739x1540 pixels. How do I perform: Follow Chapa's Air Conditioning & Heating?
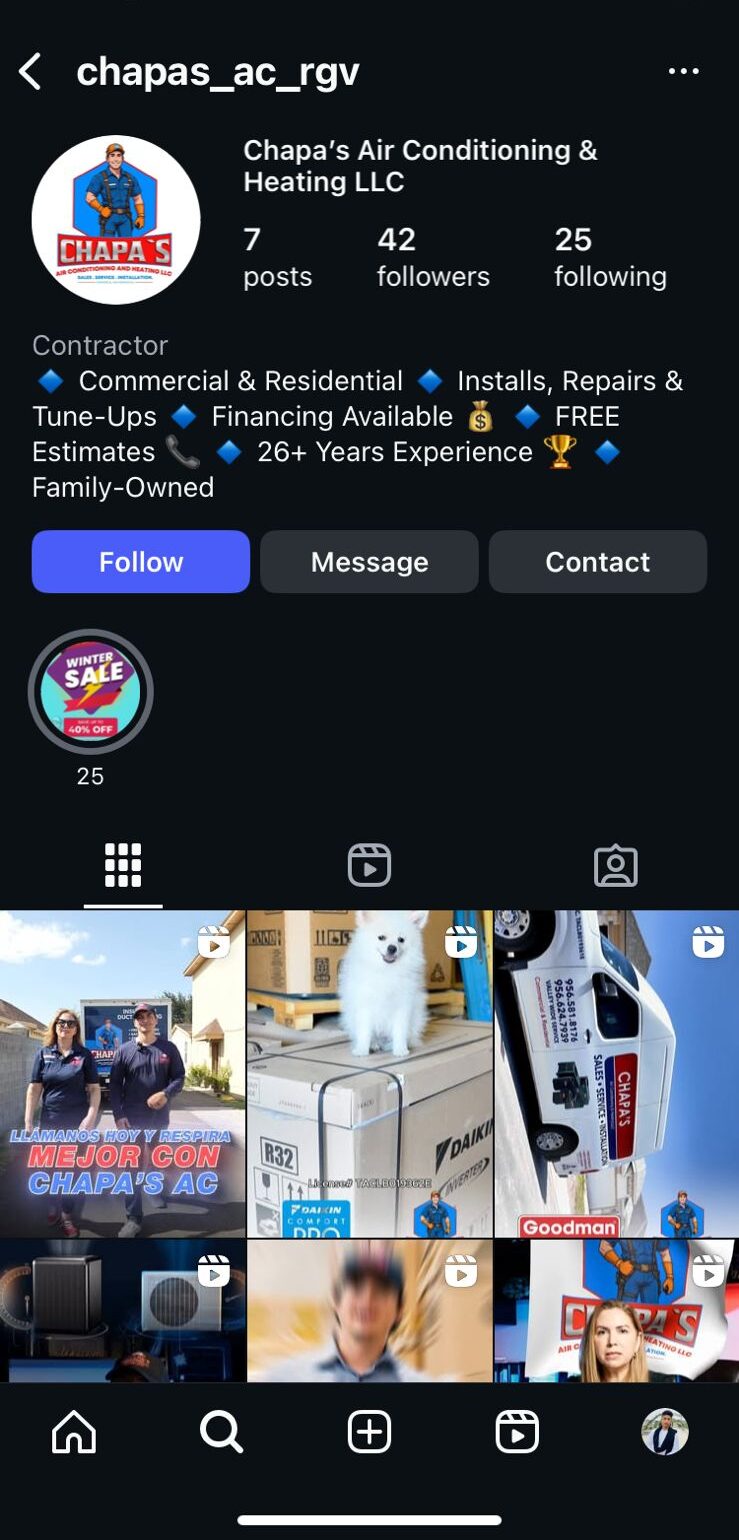pyautogui.click(x=141, y=562)
